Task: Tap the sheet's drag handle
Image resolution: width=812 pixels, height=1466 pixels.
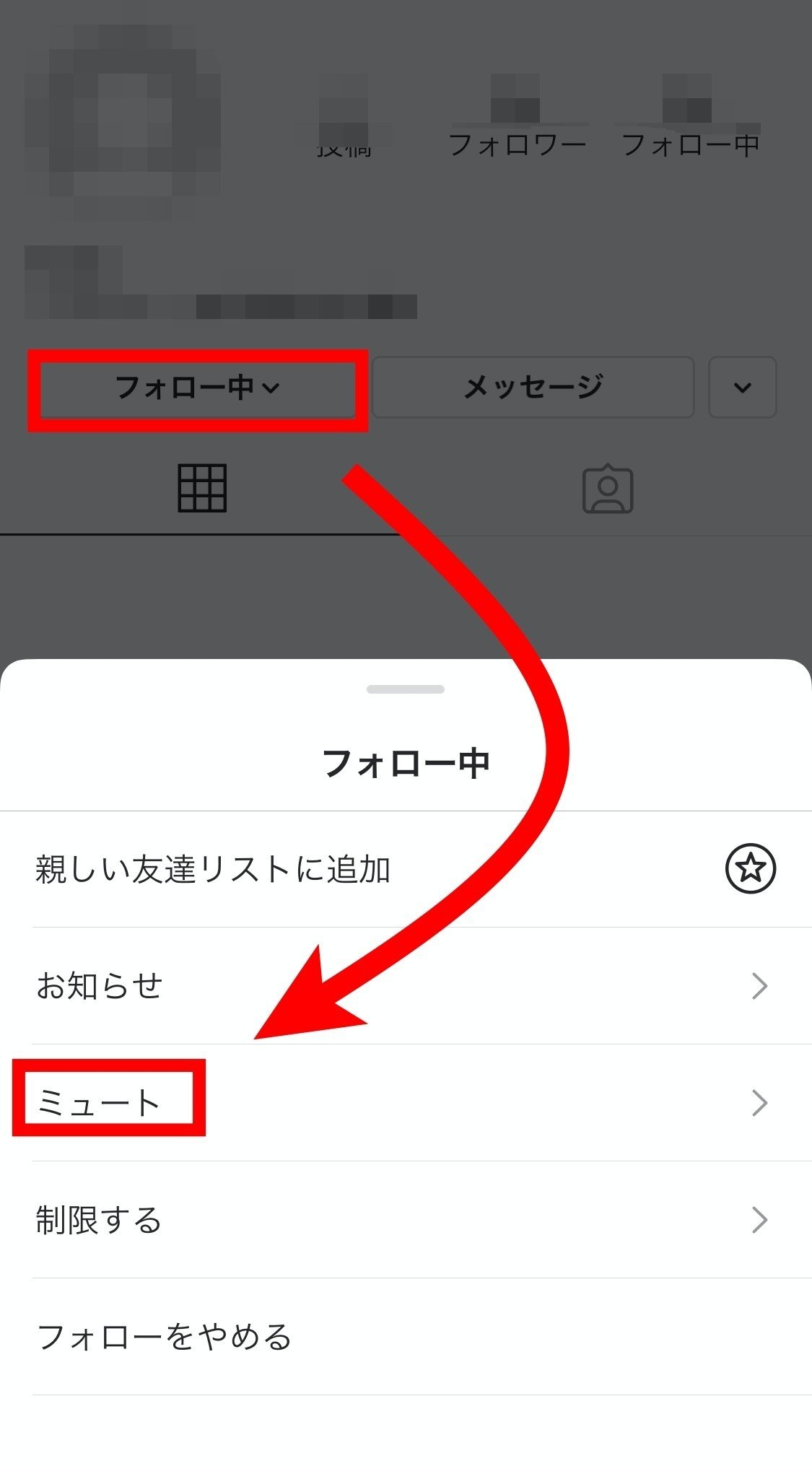Action: [x=405, y=689]
